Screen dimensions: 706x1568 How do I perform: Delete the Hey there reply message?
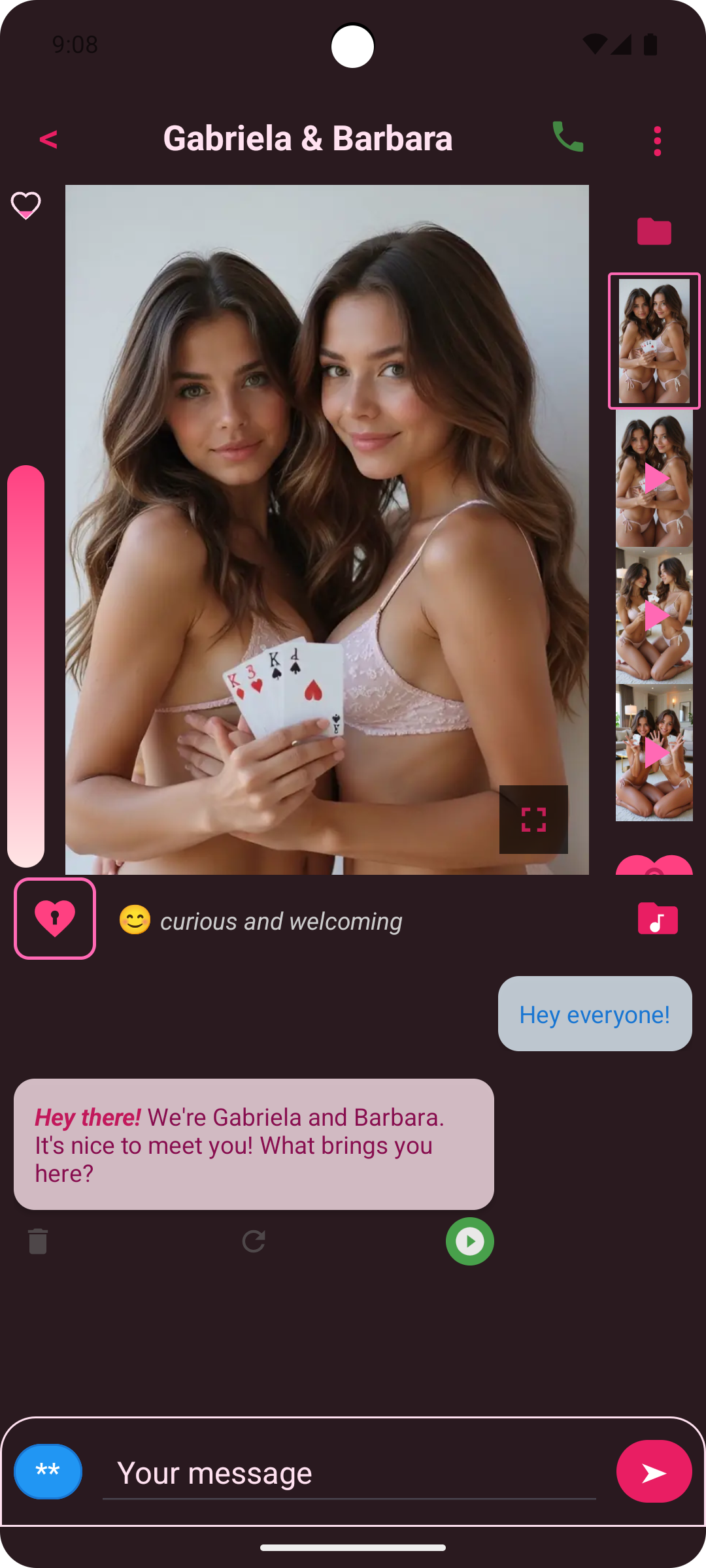pyautogui.click(x=38, y=1241)
